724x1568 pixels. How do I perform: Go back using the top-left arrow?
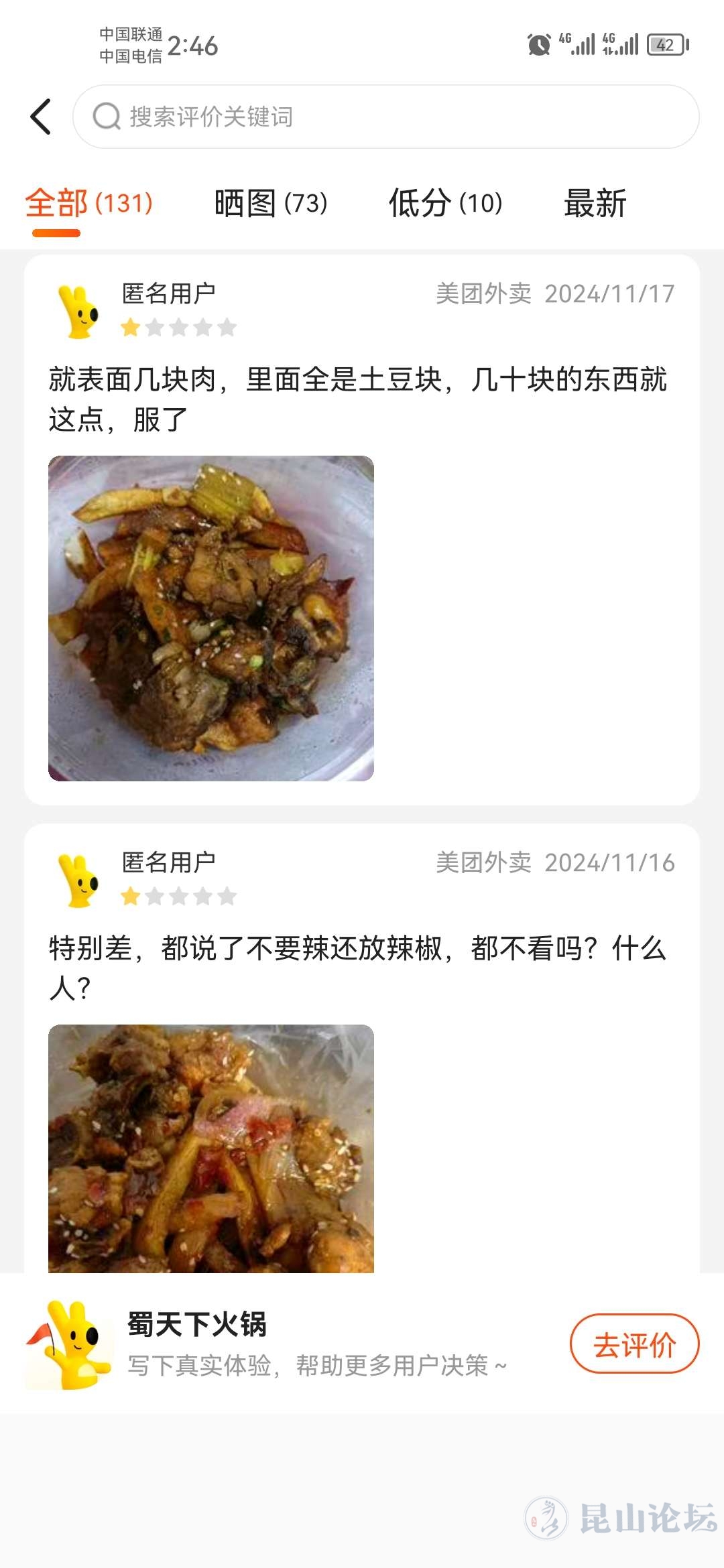pyautogui.click(x=42, y=117)
